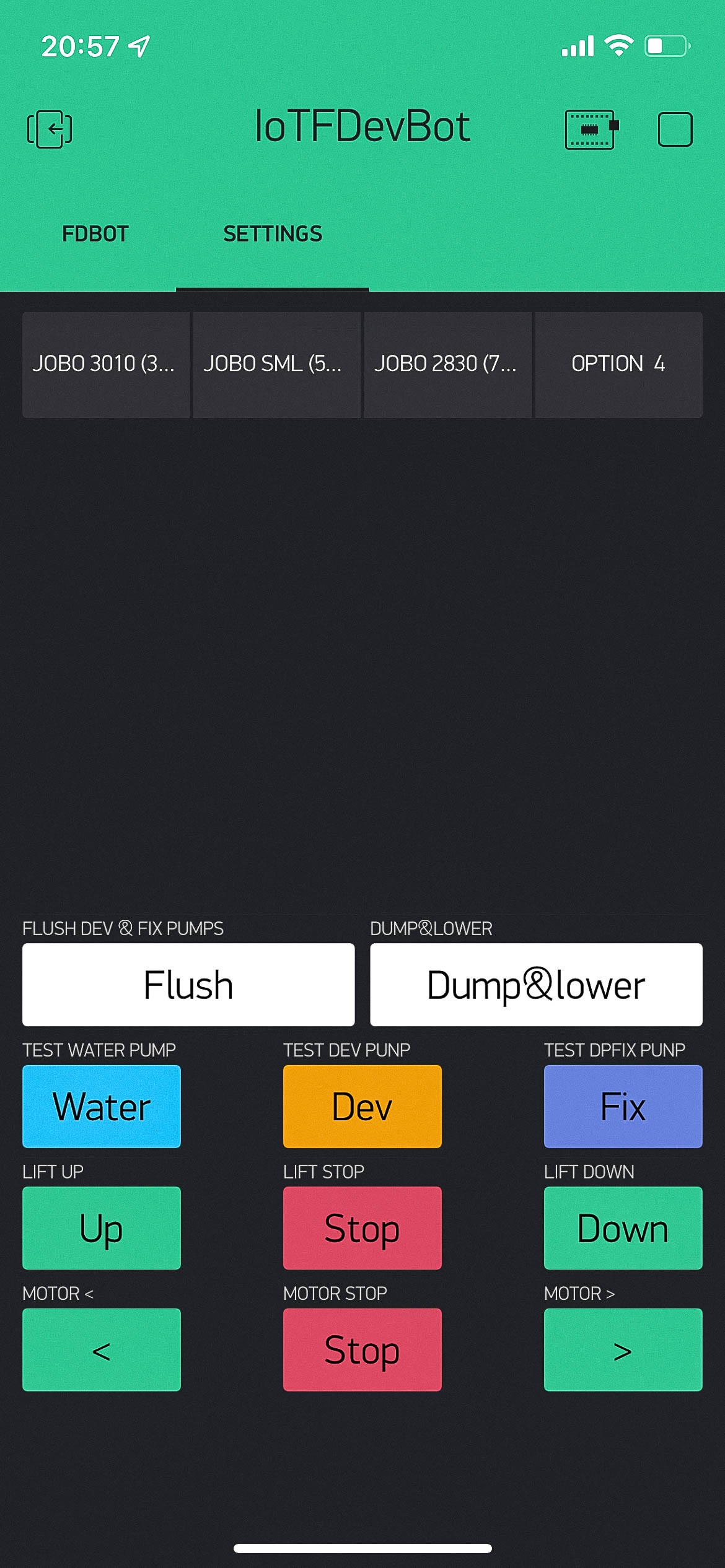
Task: Raise the lift with Up
Action: tap(102, 1227)
